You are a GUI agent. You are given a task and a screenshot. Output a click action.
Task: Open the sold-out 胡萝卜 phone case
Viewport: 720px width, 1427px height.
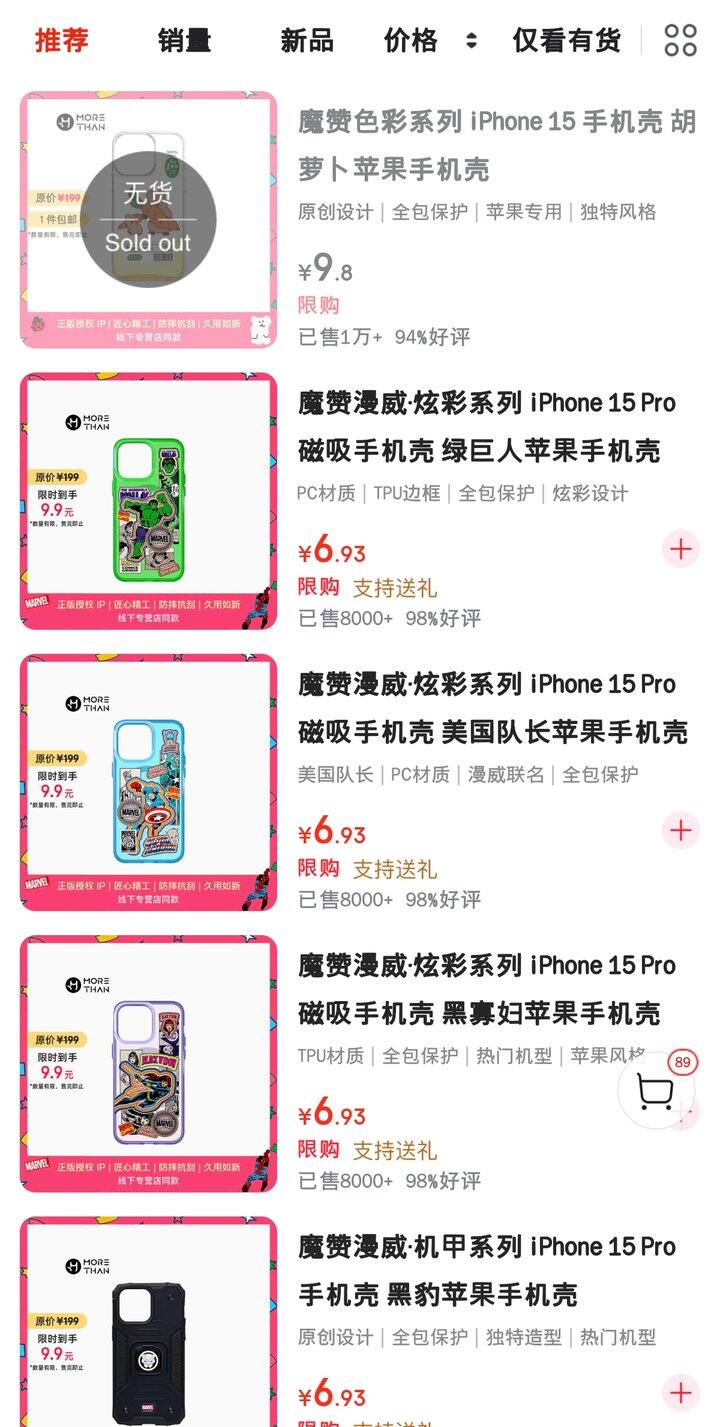pyautogui.click(x=359, y=219)
